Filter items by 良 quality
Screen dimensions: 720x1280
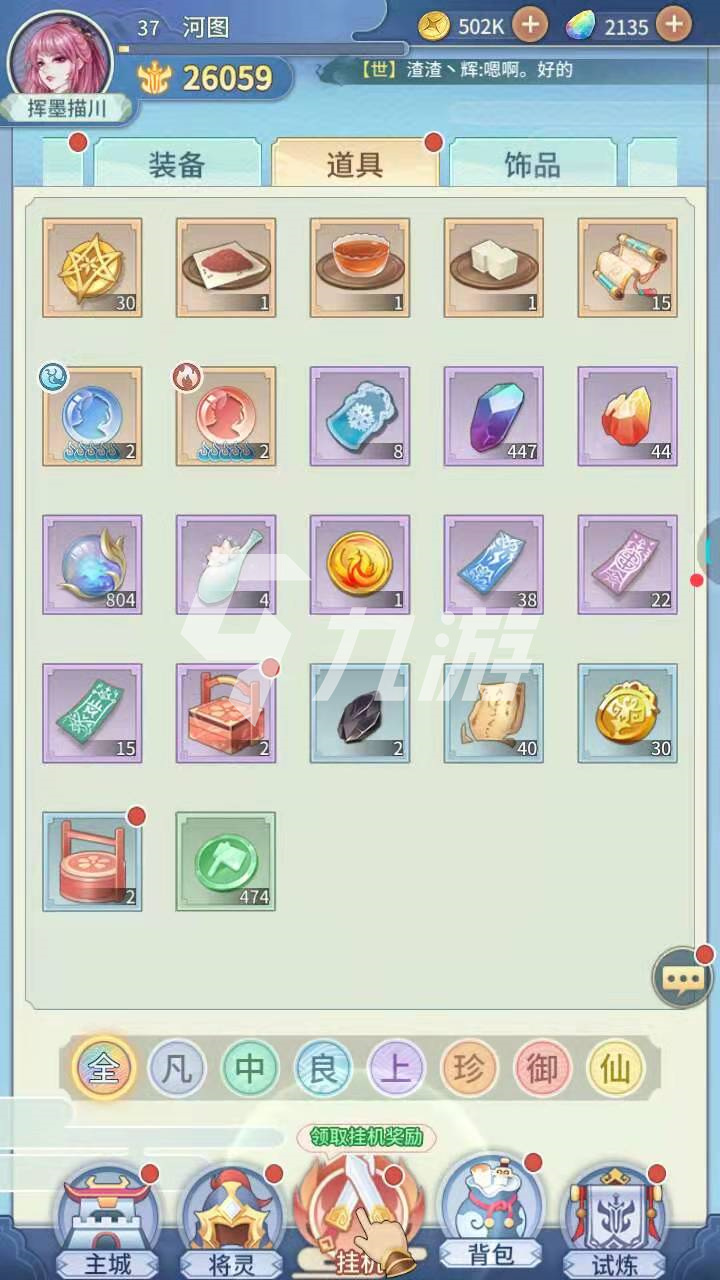323,1069
